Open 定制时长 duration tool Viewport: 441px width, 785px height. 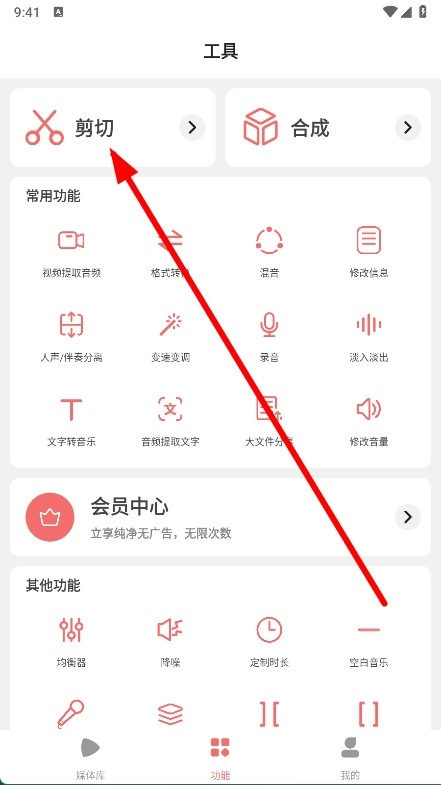pyautogui.click(x=269, y=642)
